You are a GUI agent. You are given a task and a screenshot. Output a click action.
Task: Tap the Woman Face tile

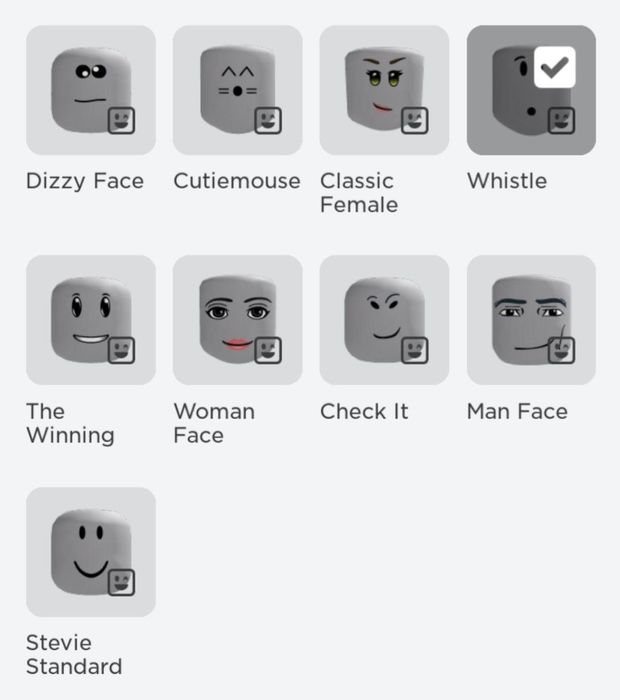(x=237, y=320)
